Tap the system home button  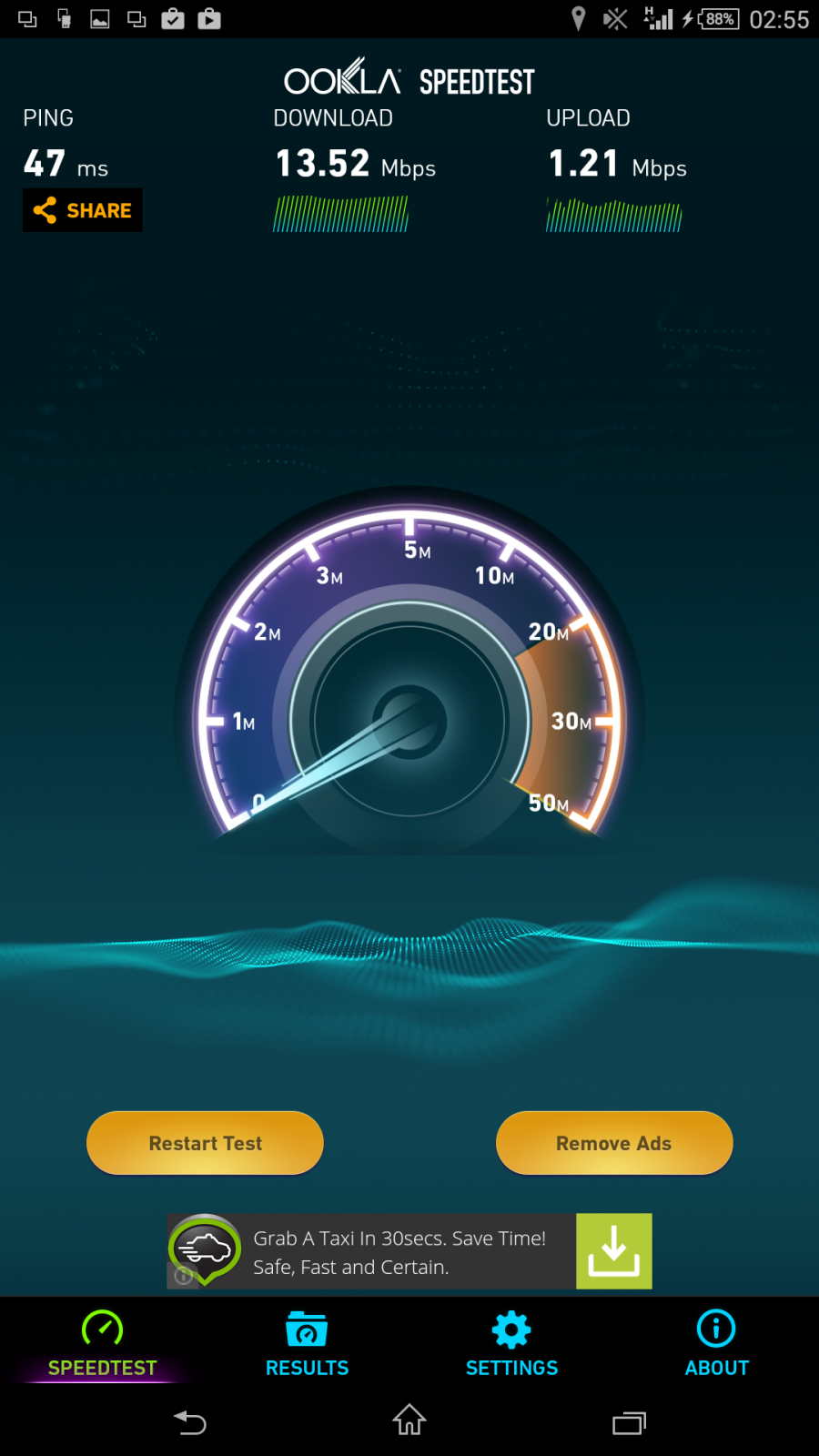(409, 1420)
